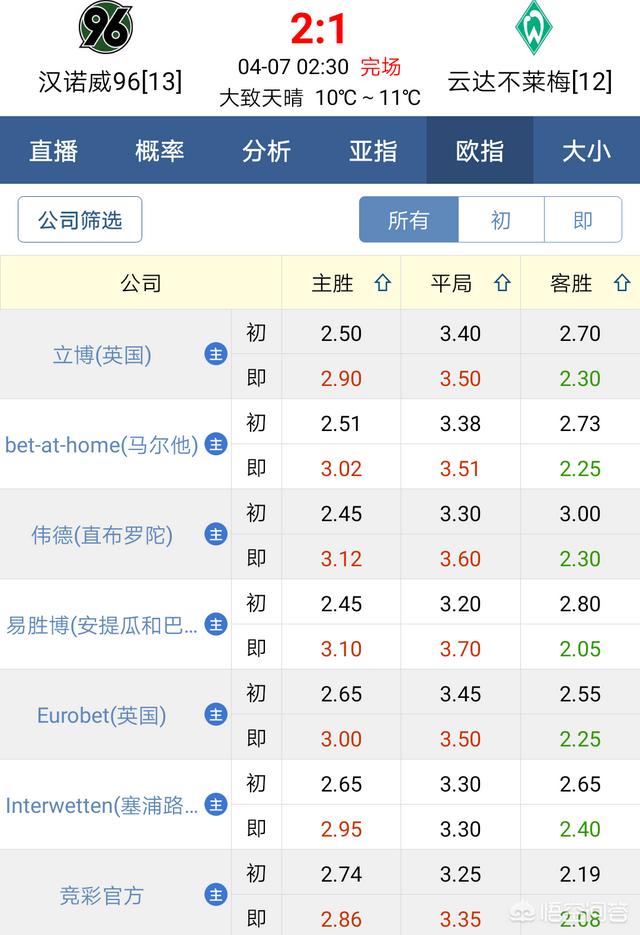
Task: Open the 概率 tab
Action: [160, 151]
